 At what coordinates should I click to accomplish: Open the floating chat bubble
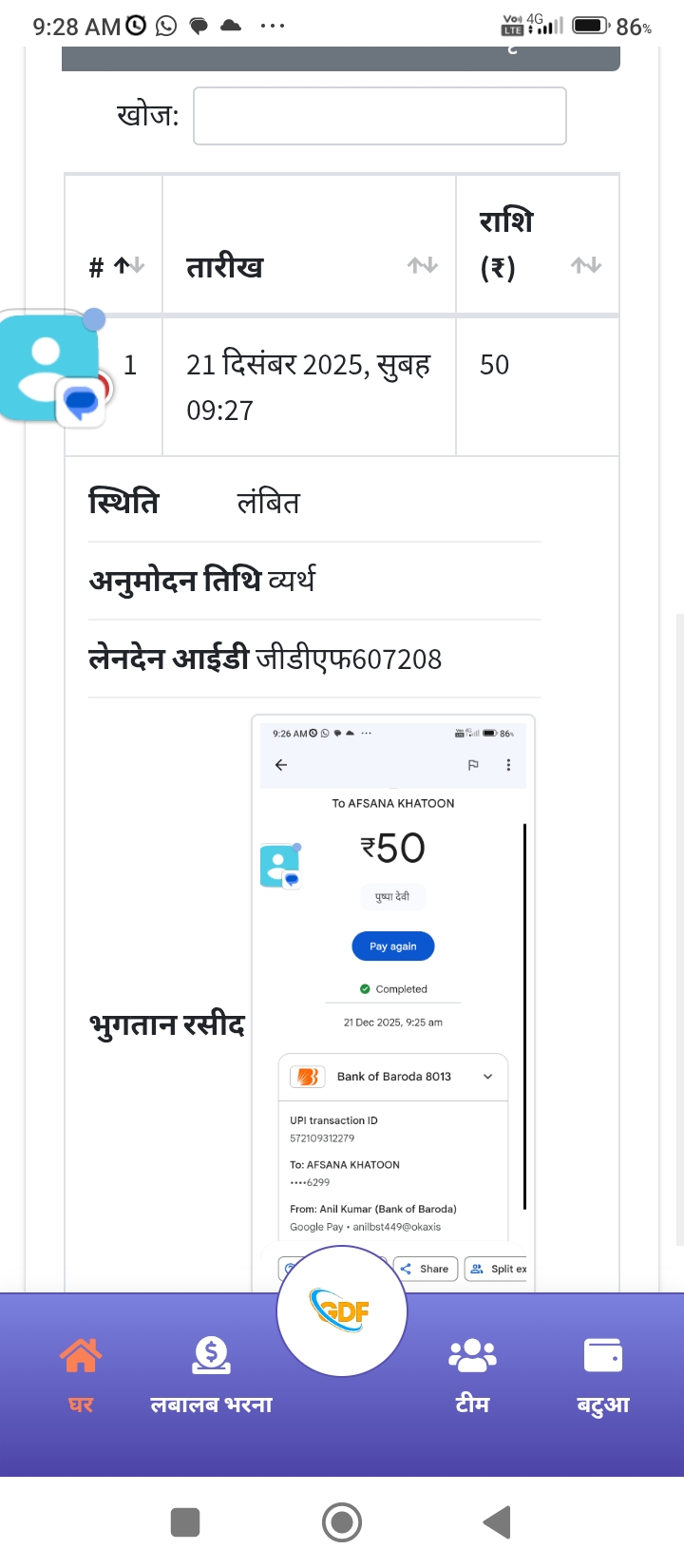pos(53,368)
